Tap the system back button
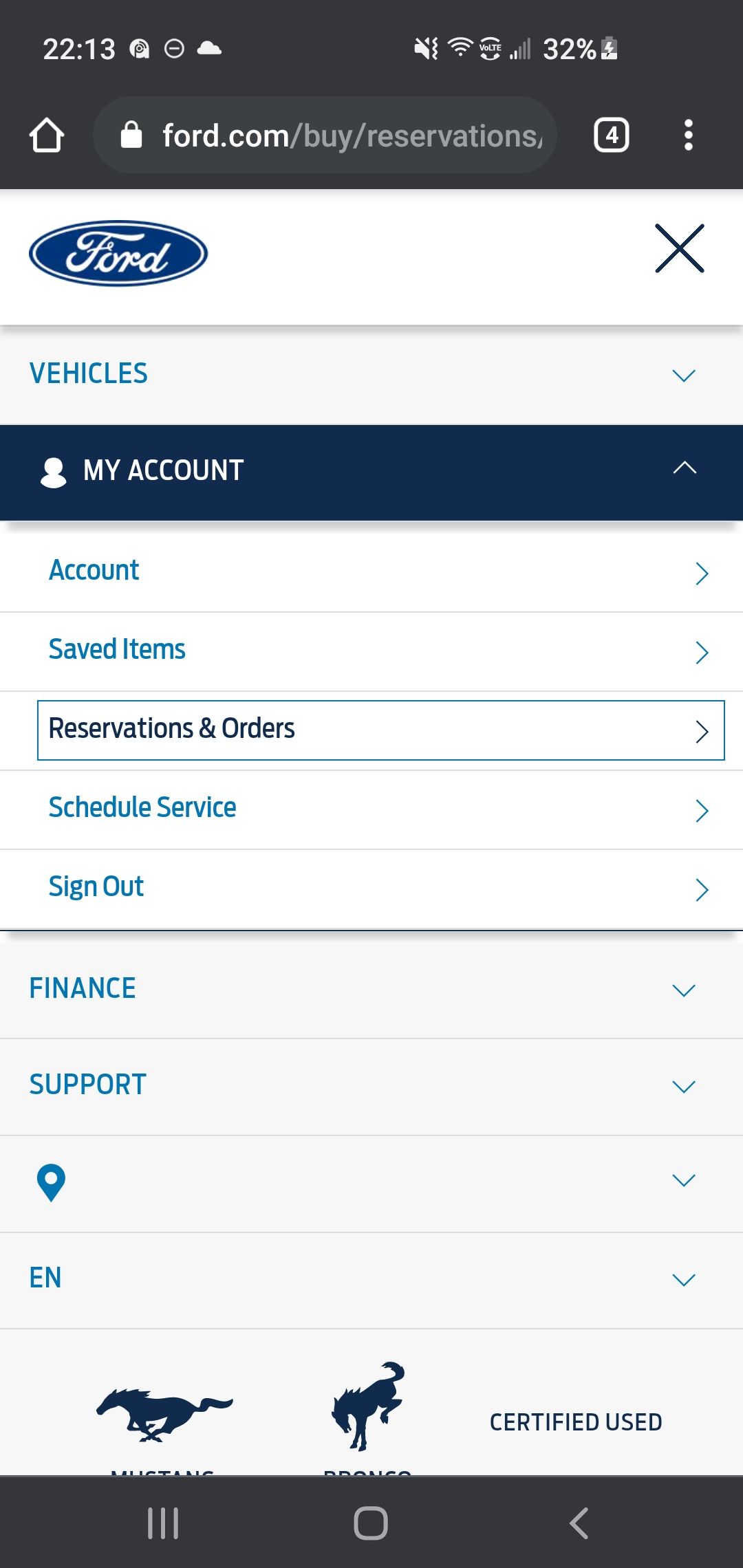The width and height of the screenshot is (743, 1568). 579,1523
